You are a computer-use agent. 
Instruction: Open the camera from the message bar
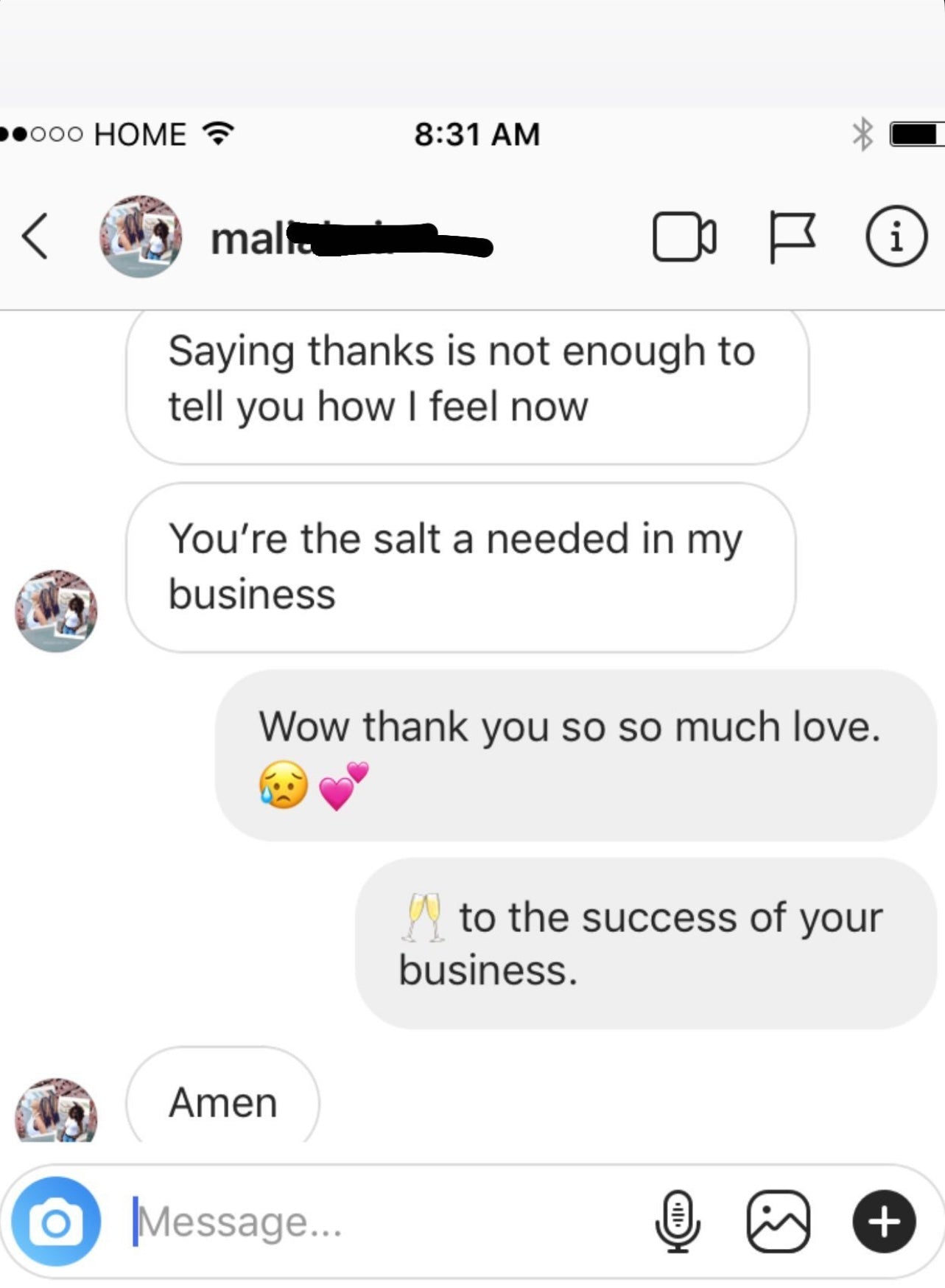click(56, 1222)
